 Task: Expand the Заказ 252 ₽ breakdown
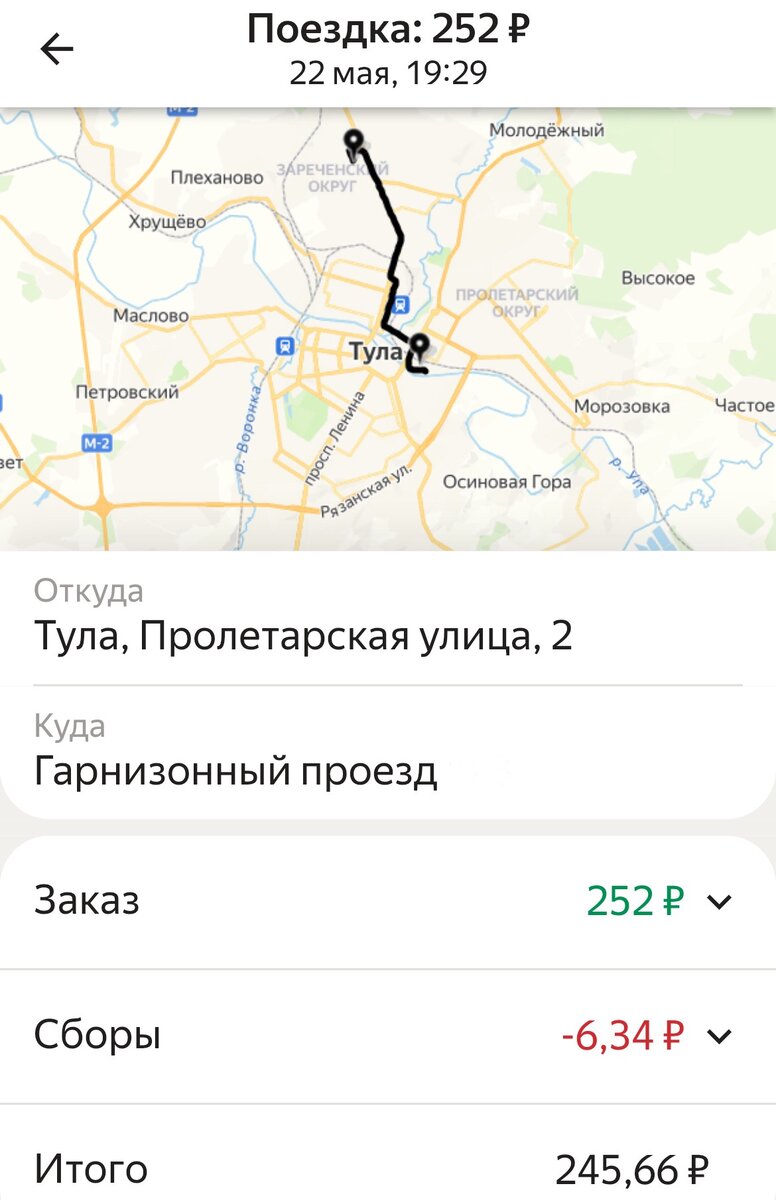pyautogui.click(x=719, y=901)
